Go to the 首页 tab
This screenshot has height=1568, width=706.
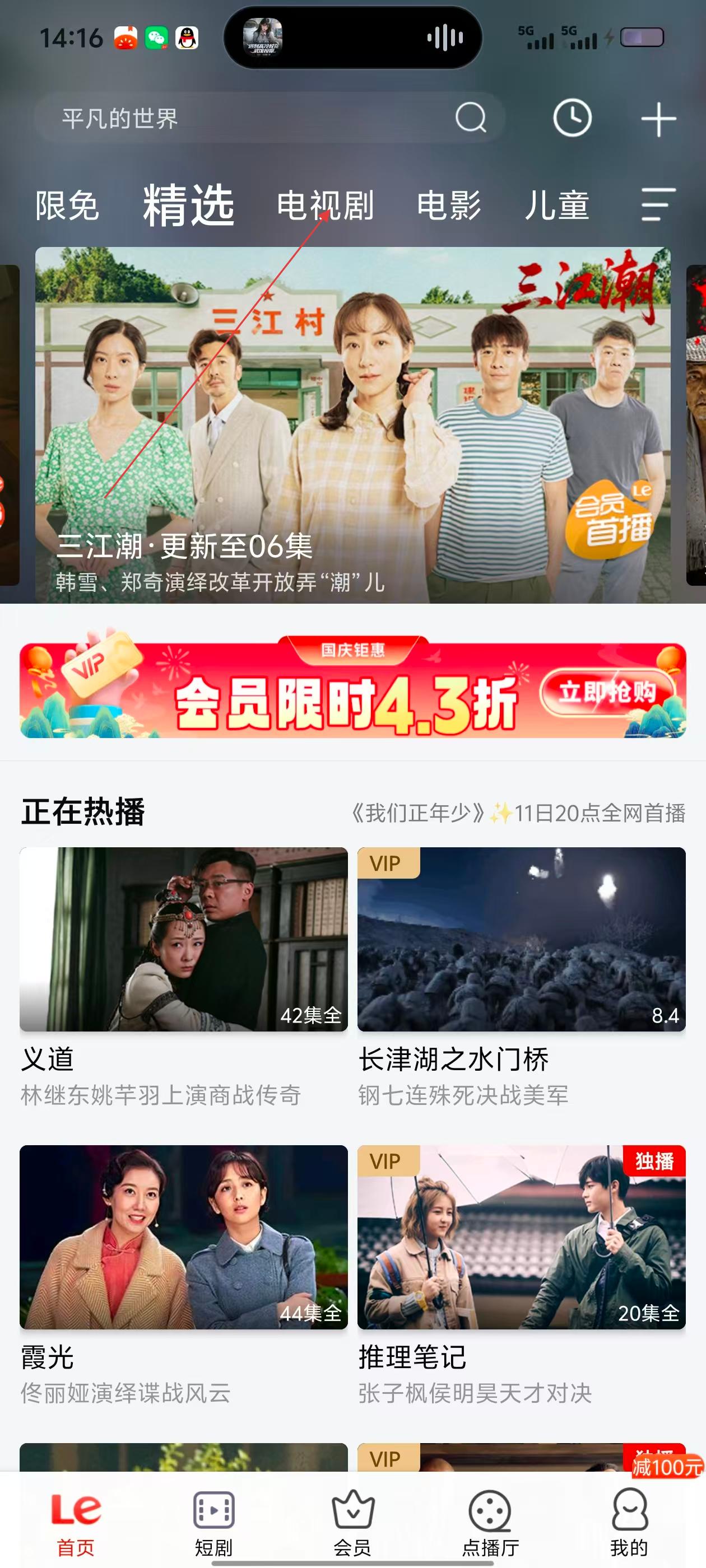(x=76, y=1522)
